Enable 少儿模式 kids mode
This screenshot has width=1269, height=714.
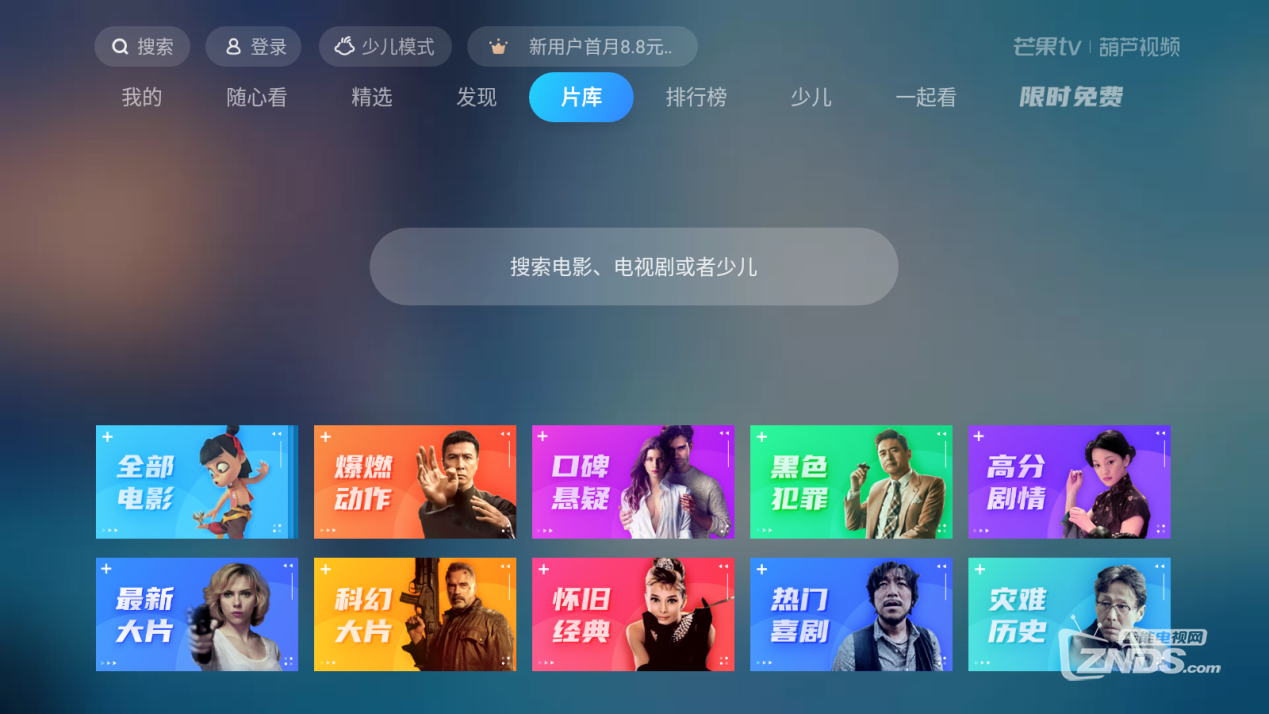[385, 47]
